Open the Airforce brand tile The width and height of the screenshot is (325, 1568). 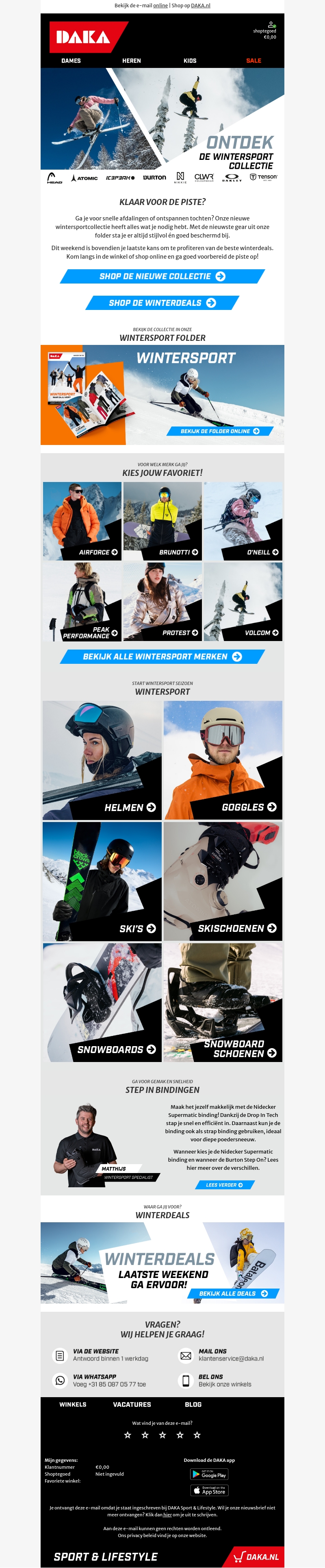[82, 521]
